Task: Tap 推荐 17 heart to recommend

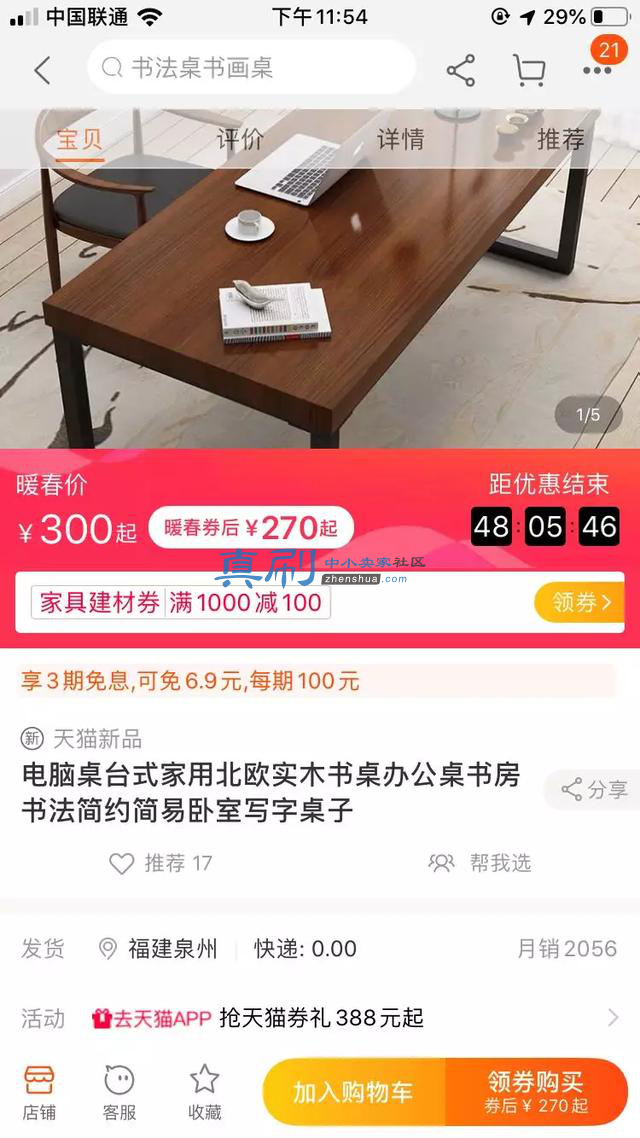Action: click(x=160, y=863)
